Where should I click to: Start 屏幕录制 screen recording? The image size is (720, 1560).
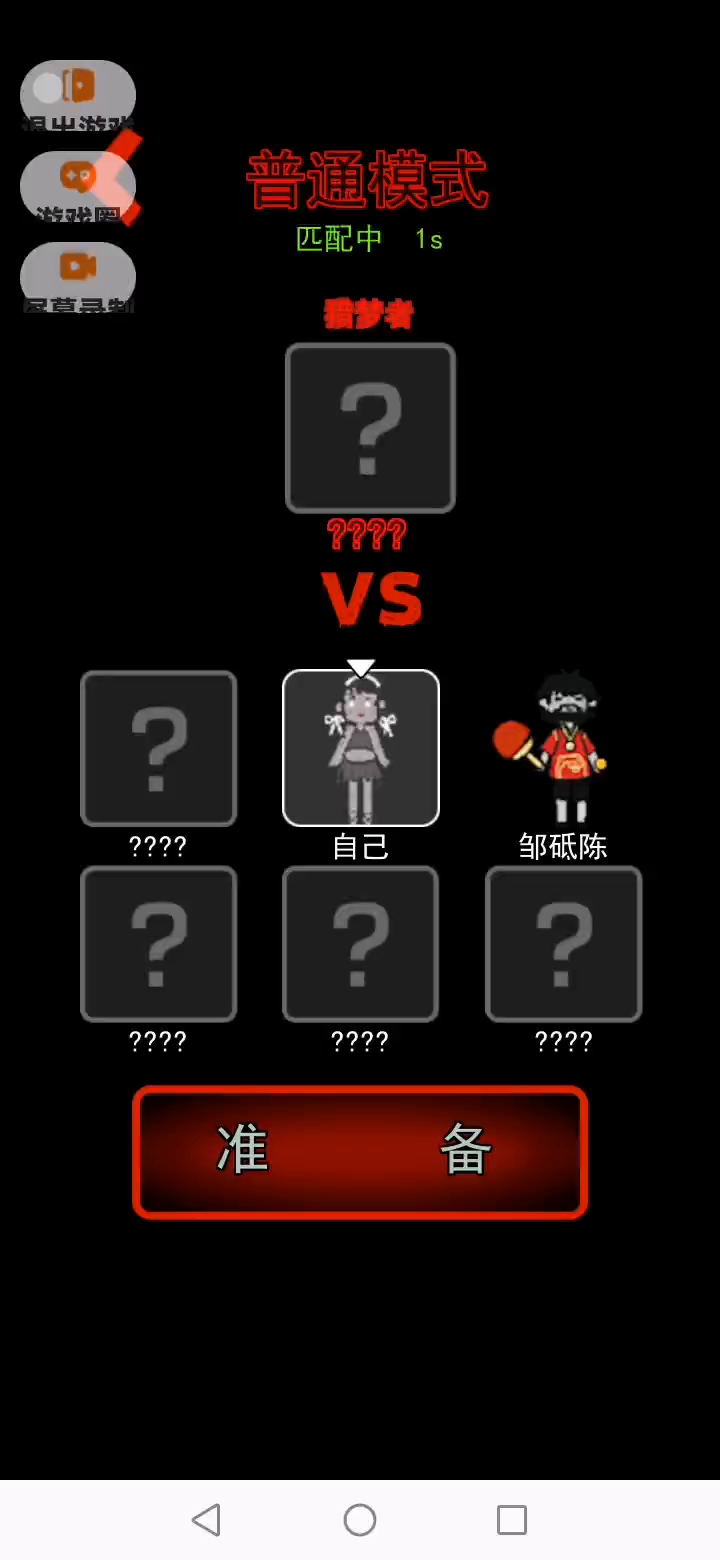[78, 276]
